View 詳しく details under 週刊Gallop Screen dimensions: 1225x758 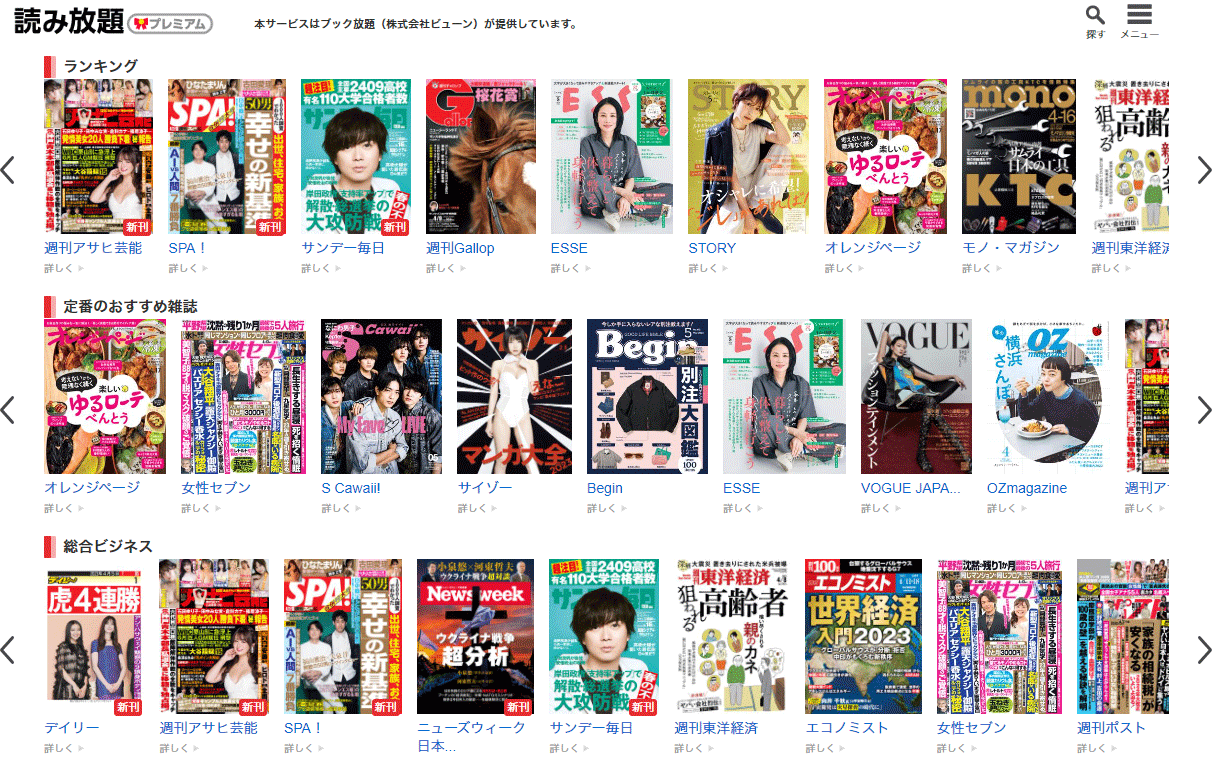coord(440,268)
